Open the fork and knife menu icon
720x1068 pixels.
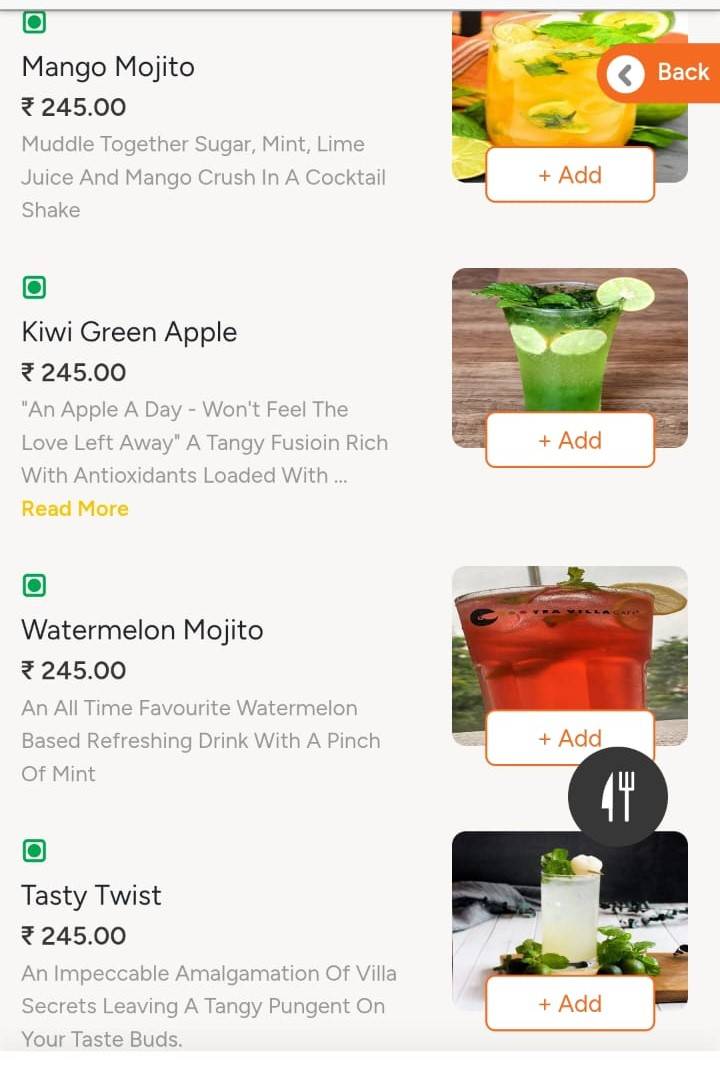(617, 795)
